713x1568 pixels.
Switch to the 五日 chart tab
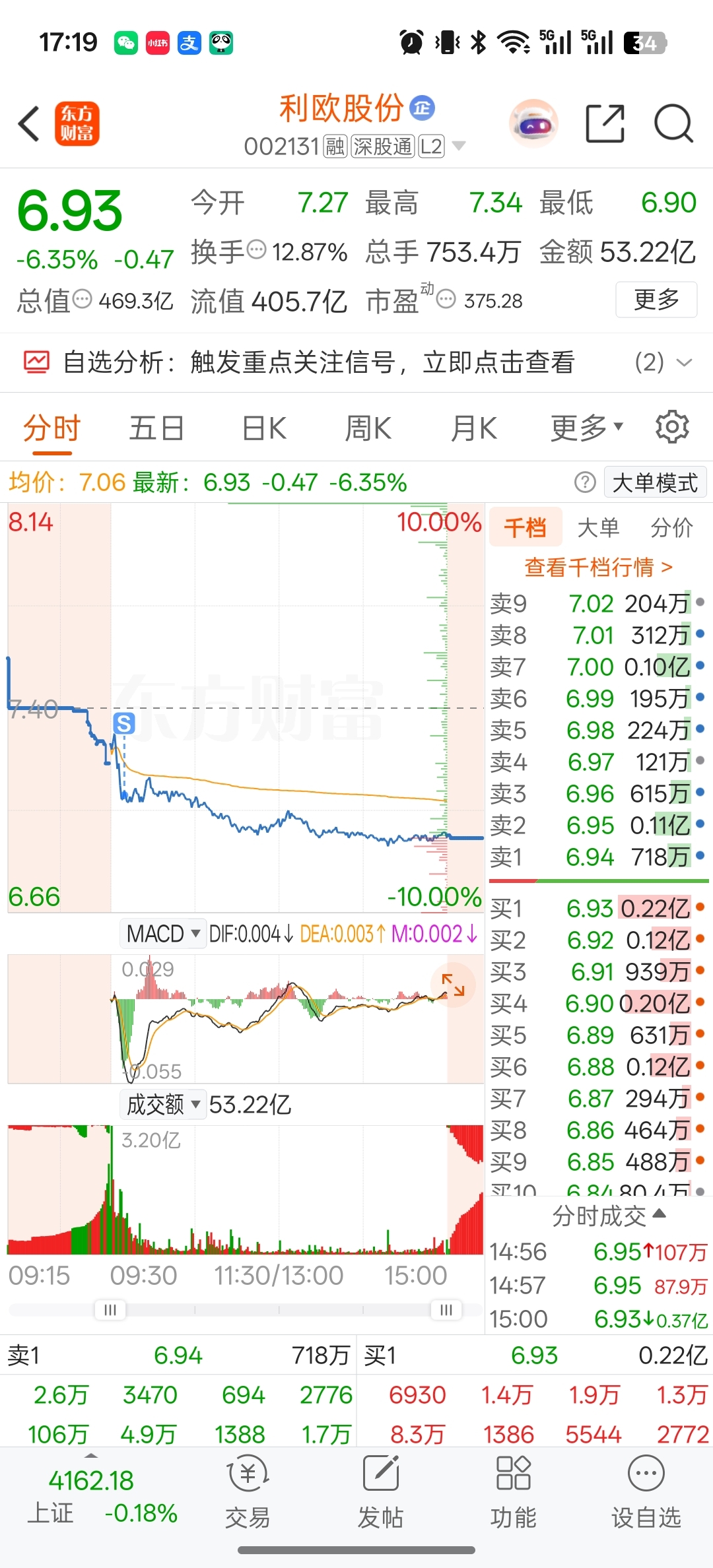pos(156,428)
